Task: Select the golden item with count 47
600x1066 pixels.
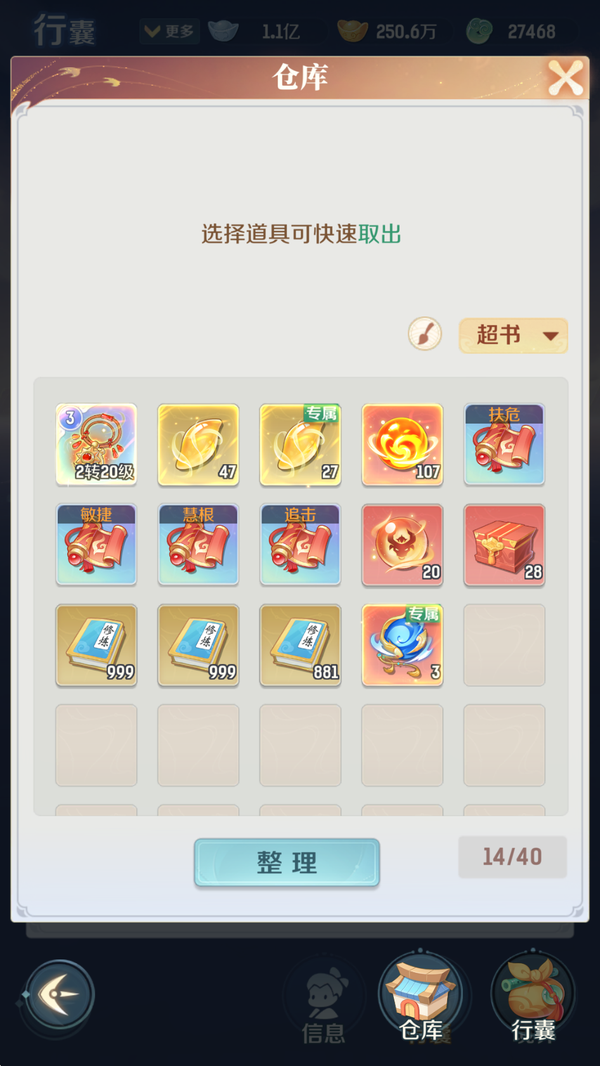Action: pos(198,445)
